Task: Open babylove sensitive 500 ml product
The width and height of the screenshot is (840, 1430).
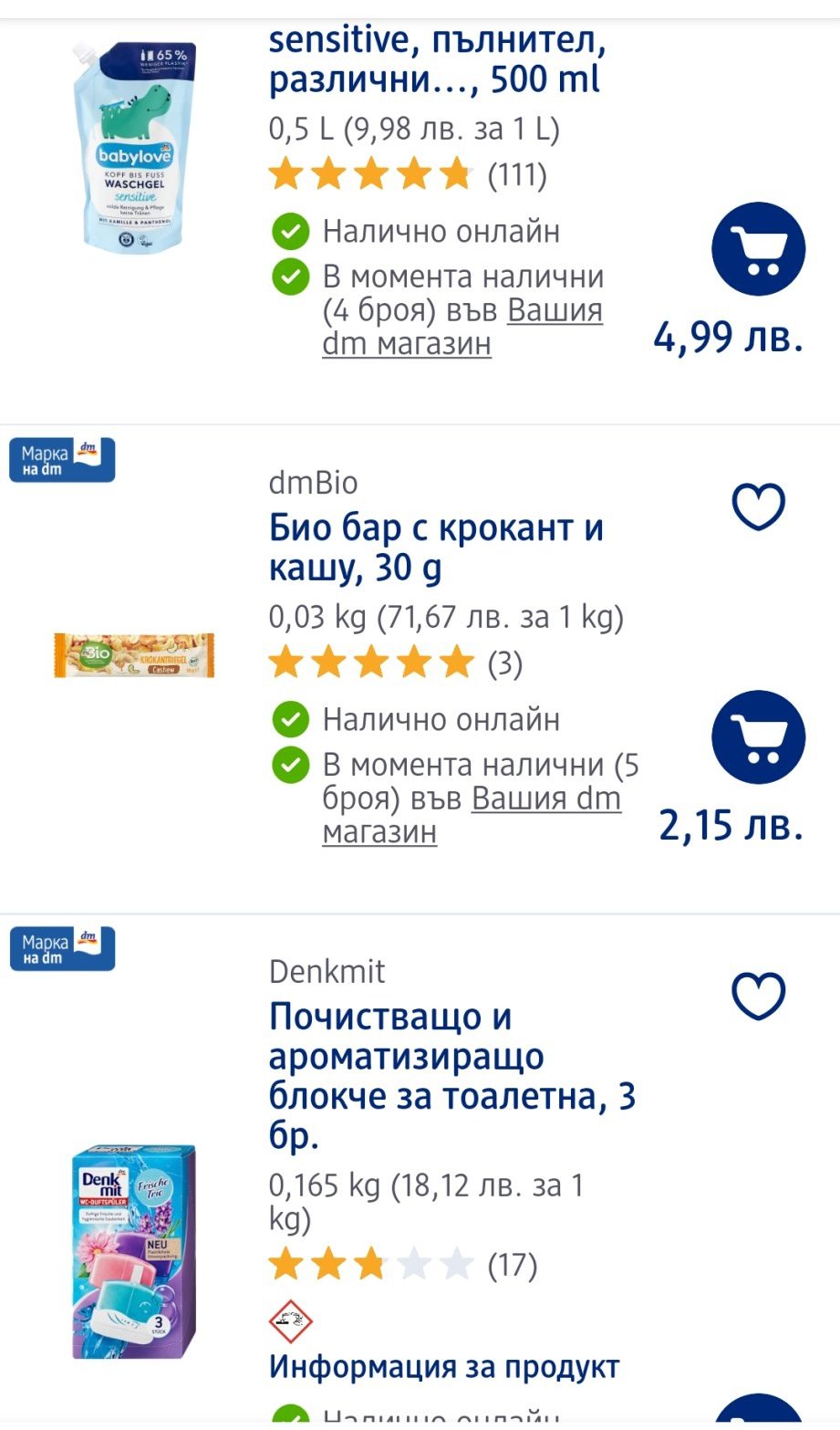Action: 437,60
